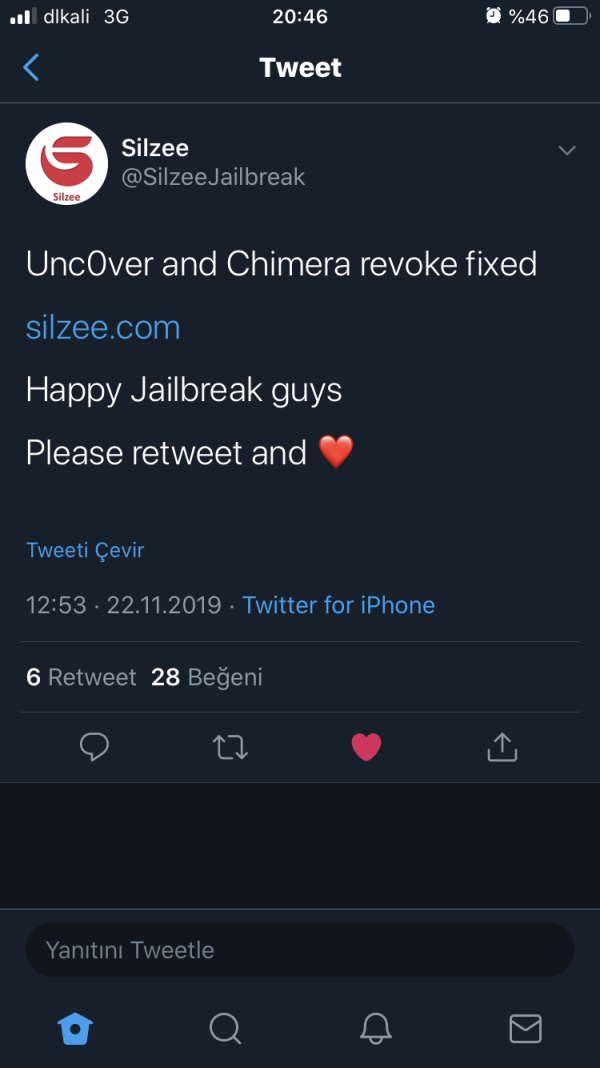View the 28 Beğeni list
The height and width of the screenshot is (1068, 600).
(x=207, y=677)
